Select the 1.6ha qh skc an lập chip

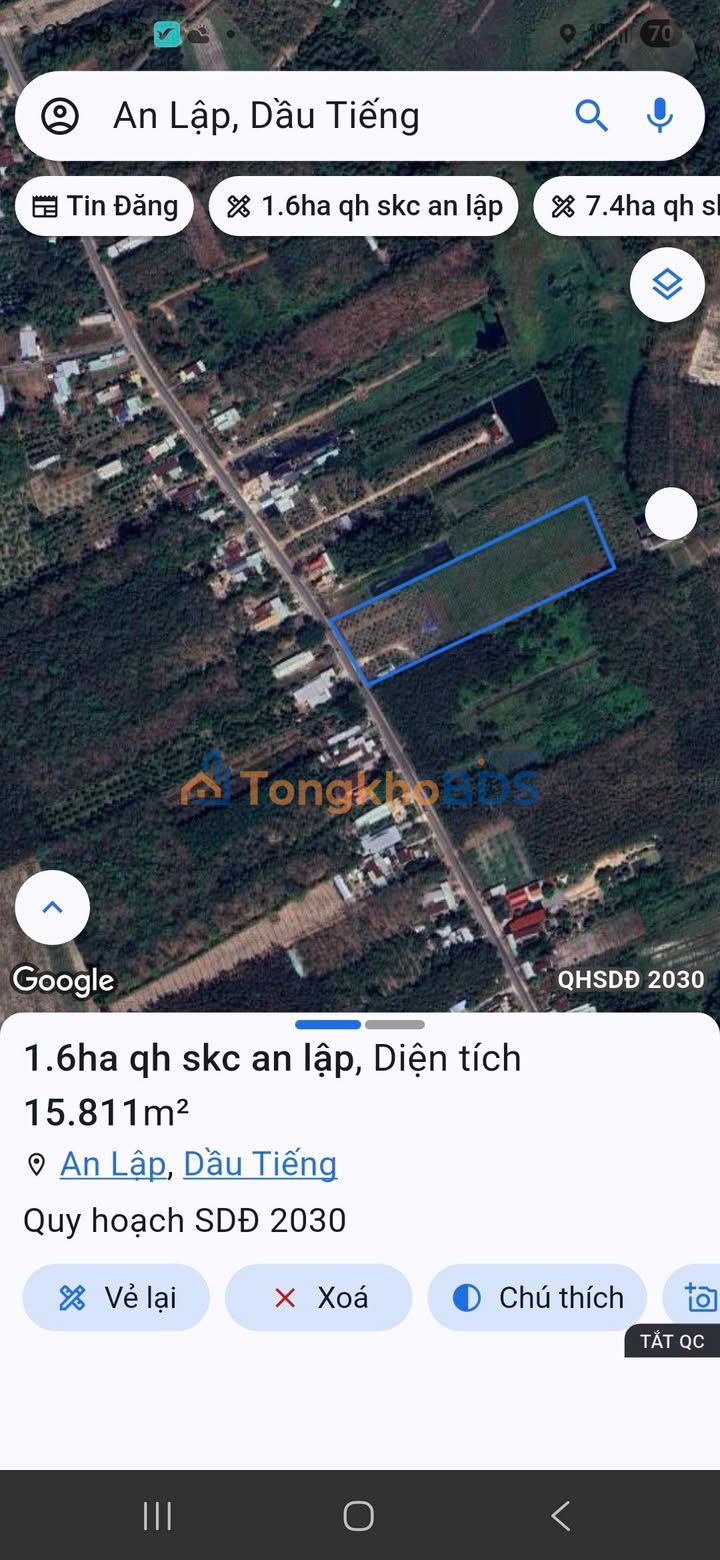pos(364,206)
